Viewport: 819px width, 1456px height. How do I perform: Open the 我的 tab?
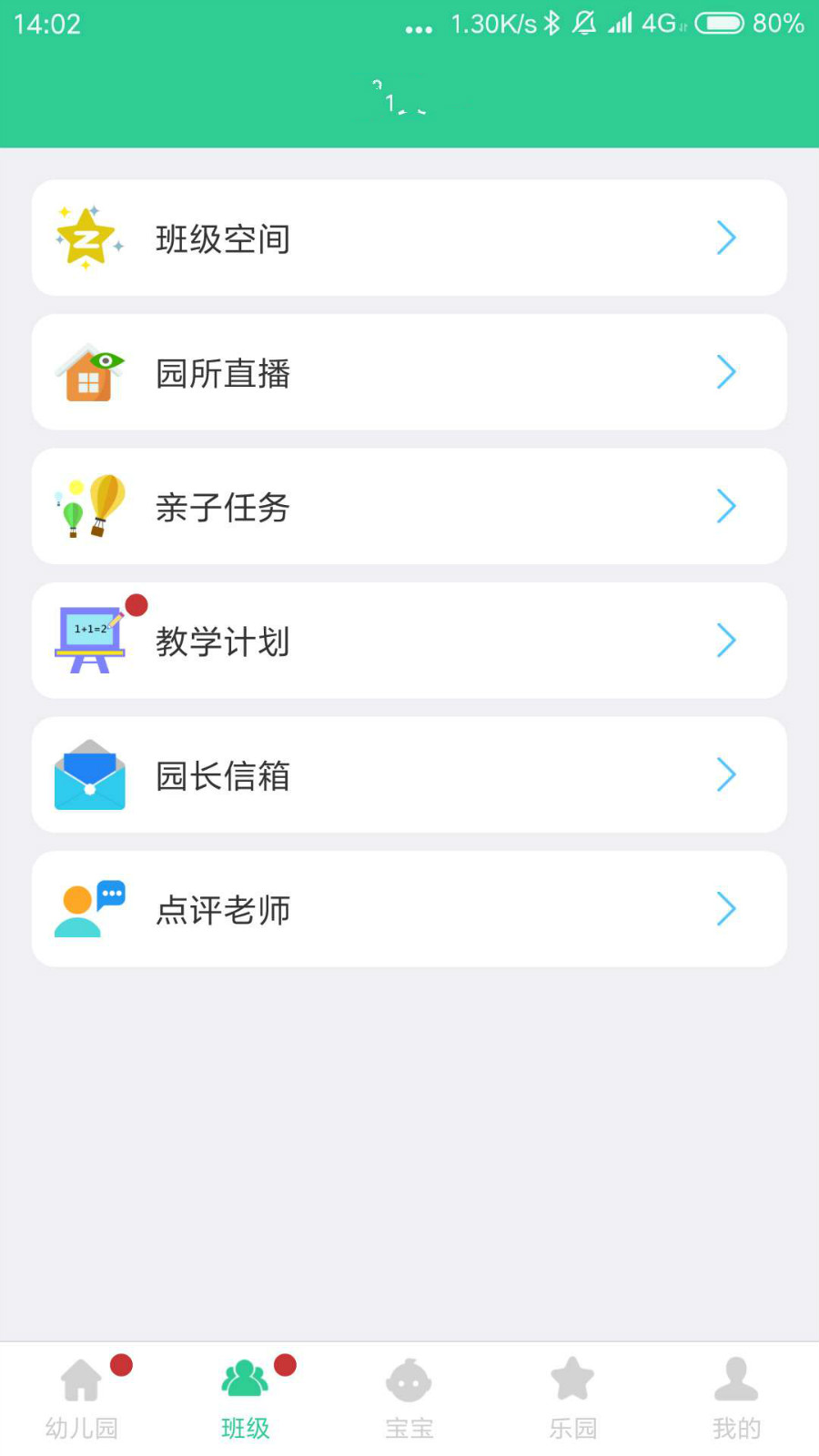[737, 1399]
